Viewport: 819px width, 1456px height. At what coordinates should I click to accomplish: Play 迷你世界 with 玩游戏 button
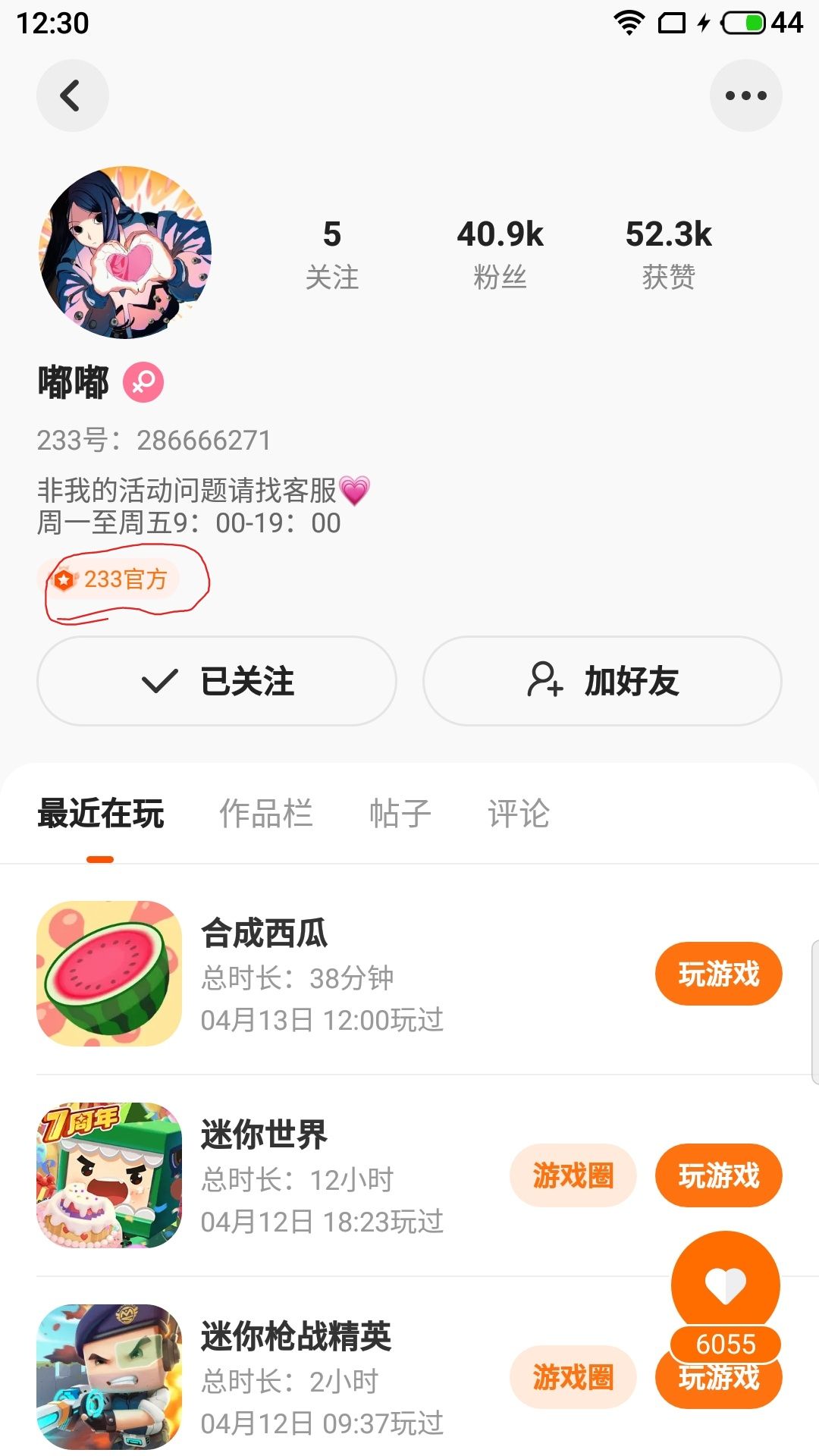(718, 1175)
